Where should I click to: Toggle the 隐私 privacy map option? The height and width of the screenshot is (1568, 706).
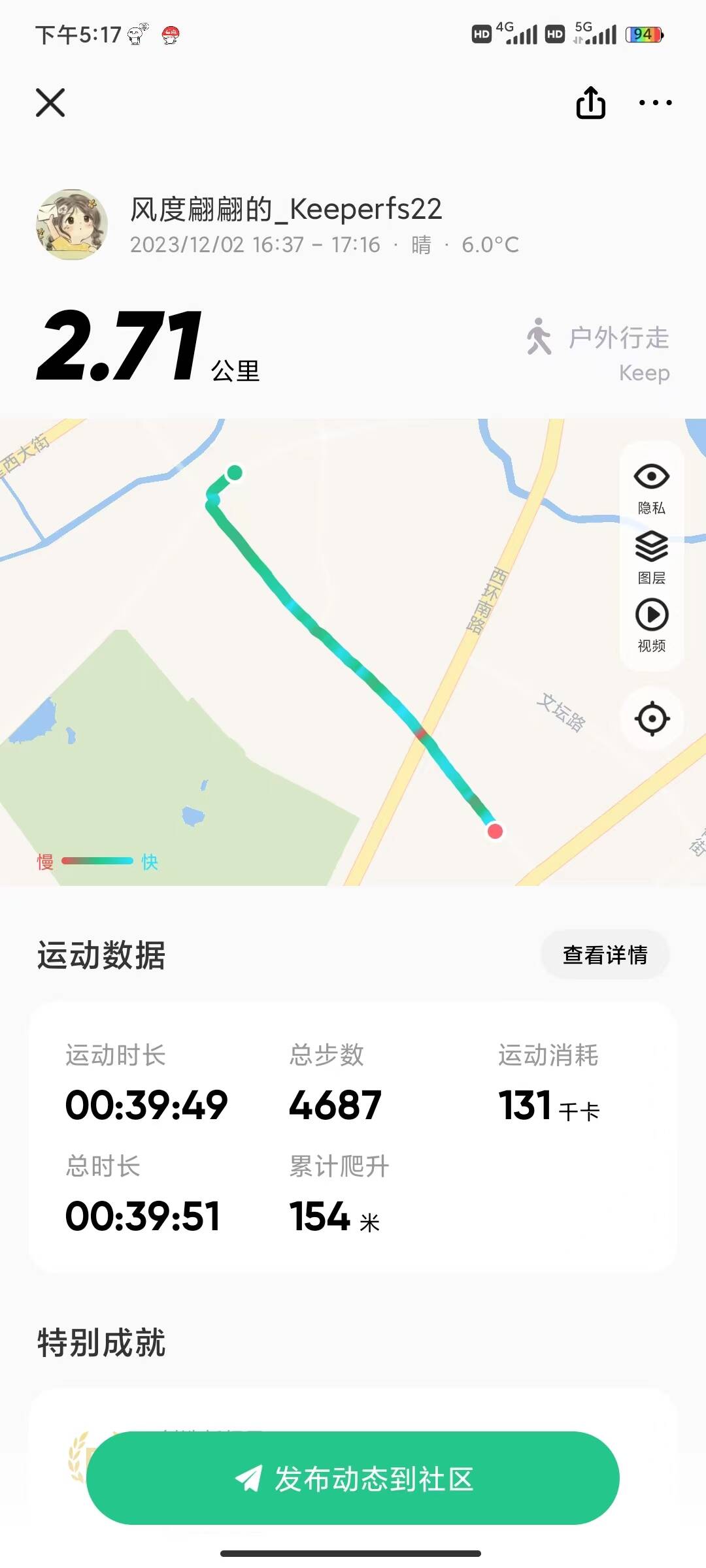651,487
